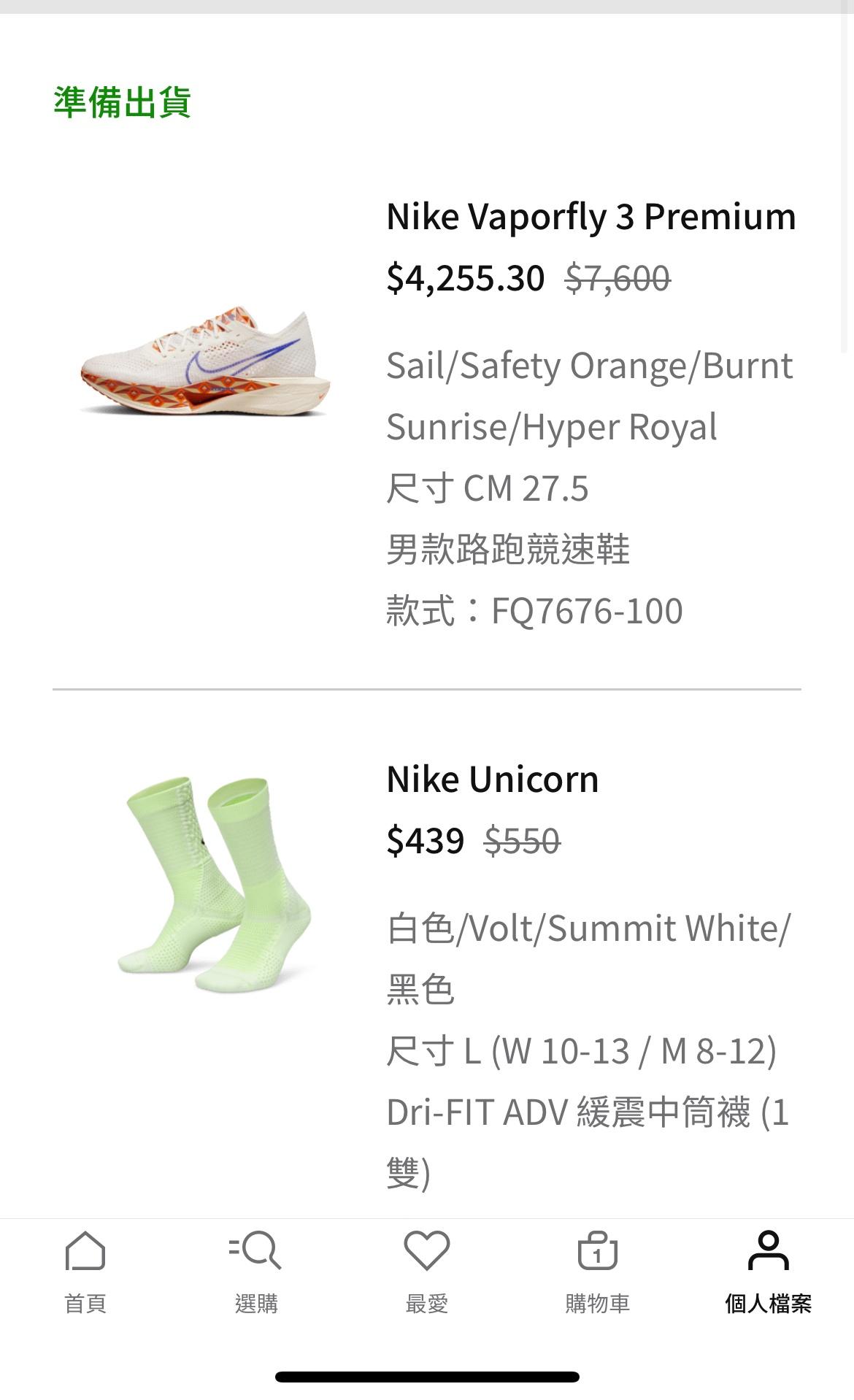Open the 選購 shop tab
Viewport: 854px width, 1400px height.
click(255, 1272)
